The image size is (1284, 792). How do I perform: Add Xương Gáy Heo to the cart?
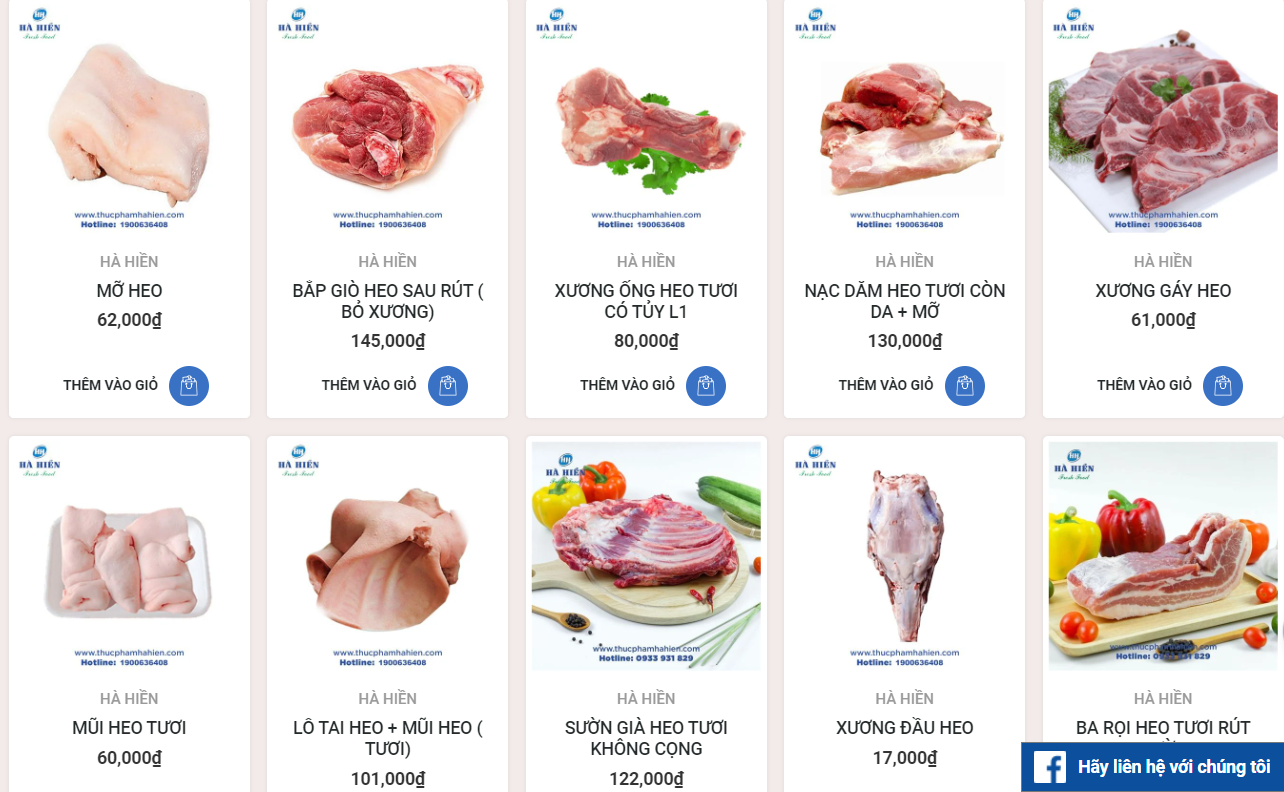1222,386
